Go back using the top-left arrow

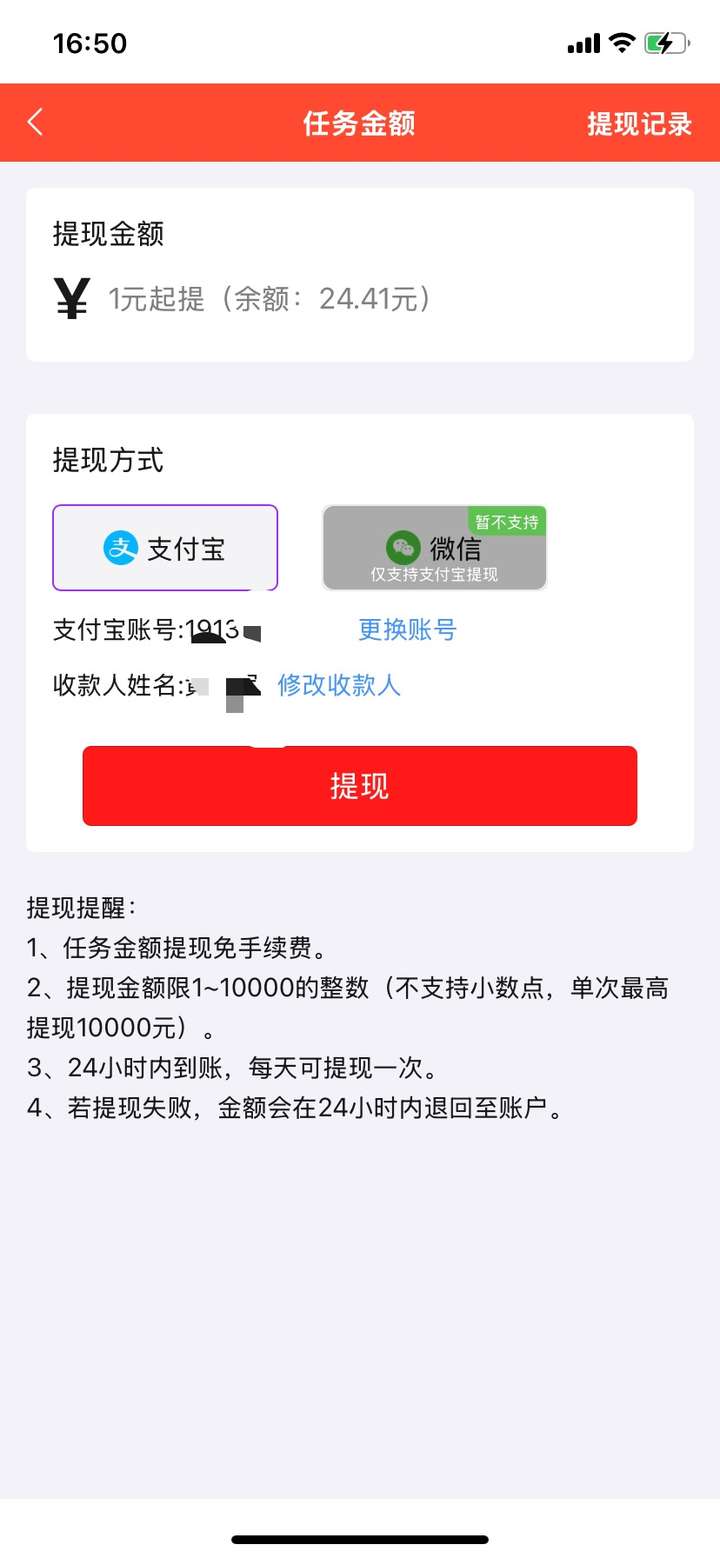tap(36, 122)
